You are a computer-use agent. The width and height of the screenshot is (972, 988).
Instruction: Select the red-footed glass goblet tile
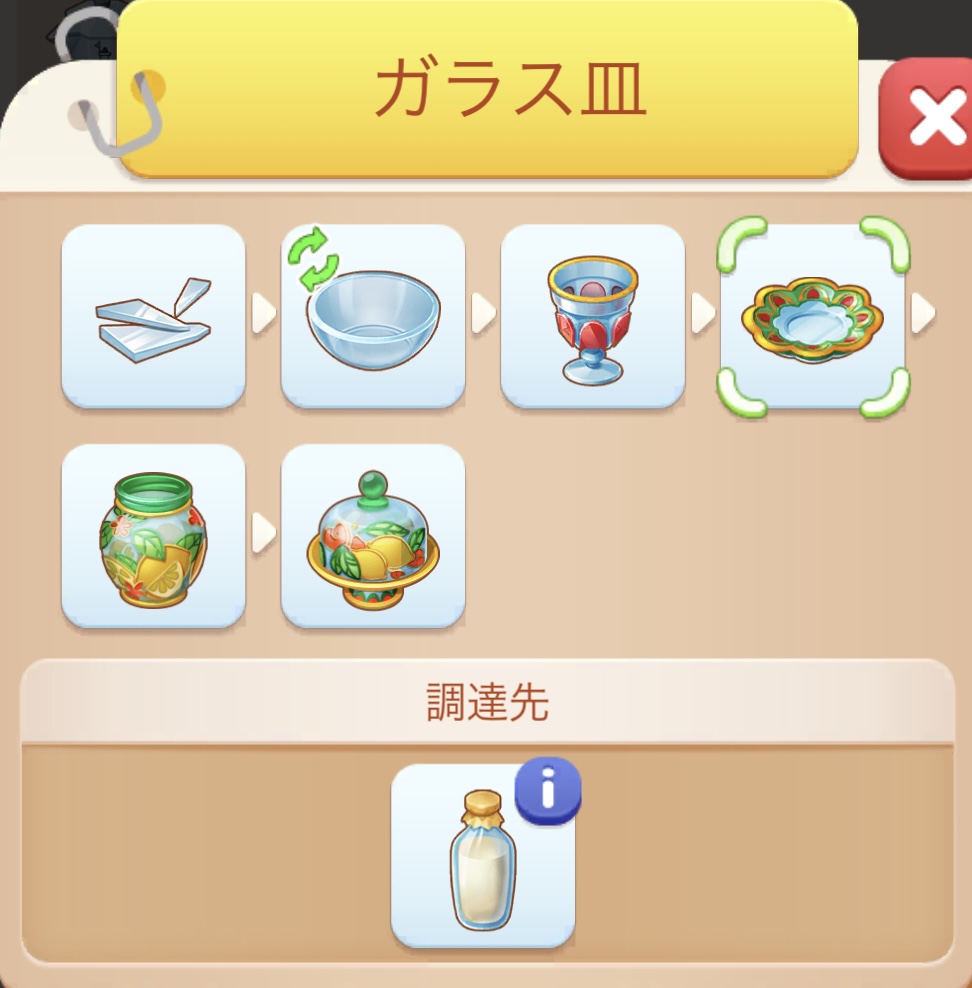coord(593,316)
